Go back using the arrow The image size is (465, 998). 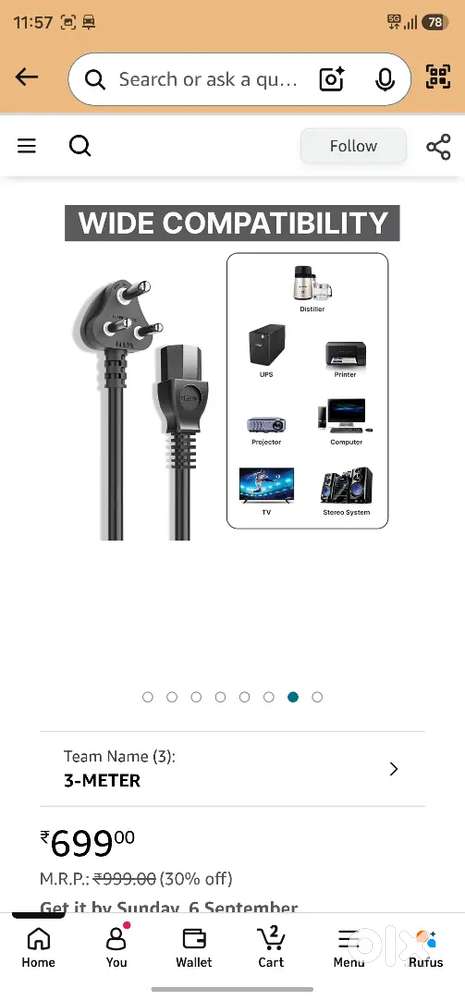point(27,78)
